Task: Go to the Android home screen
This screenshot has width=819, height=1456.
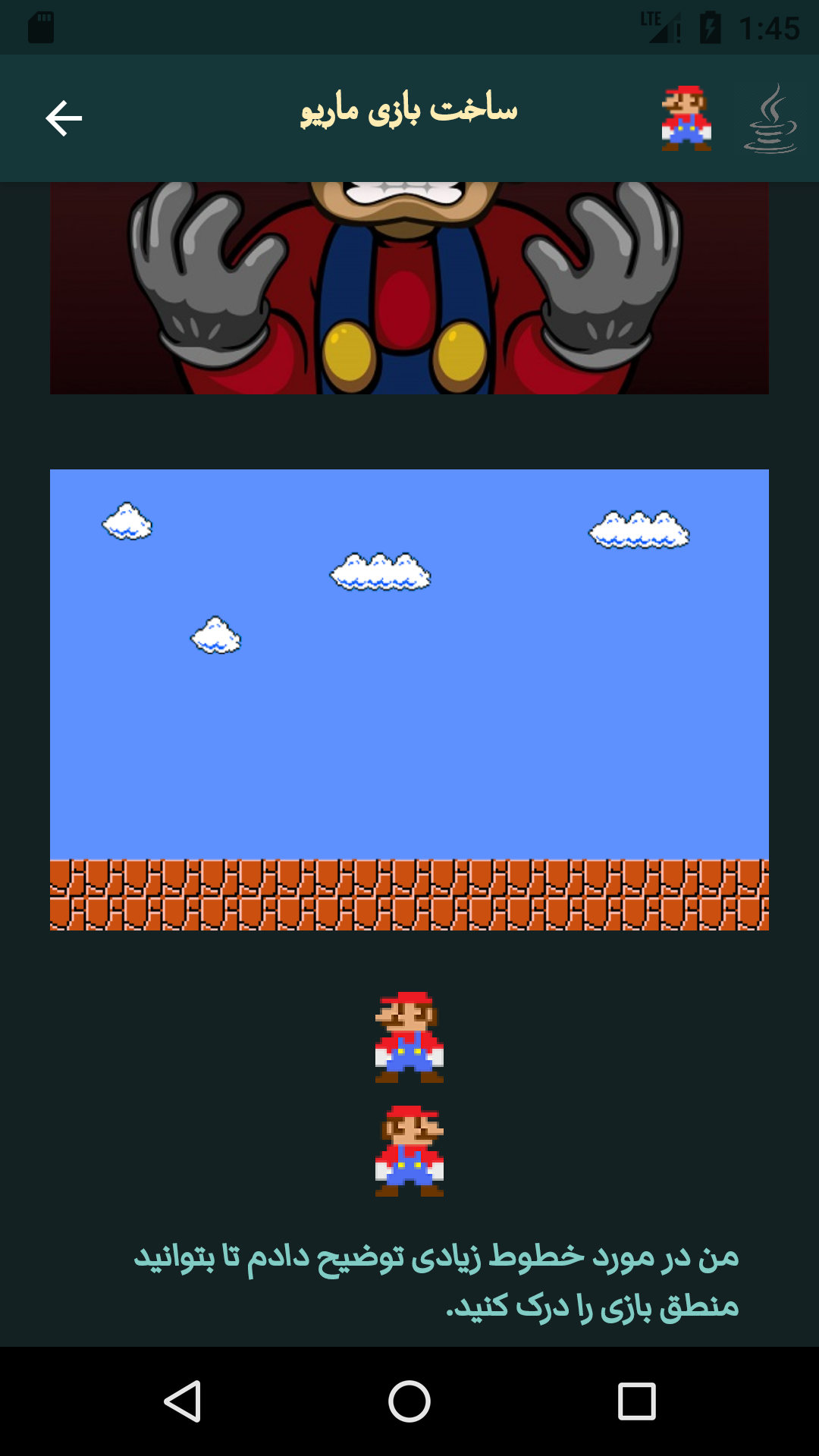Action: (x=409, y=1401)
